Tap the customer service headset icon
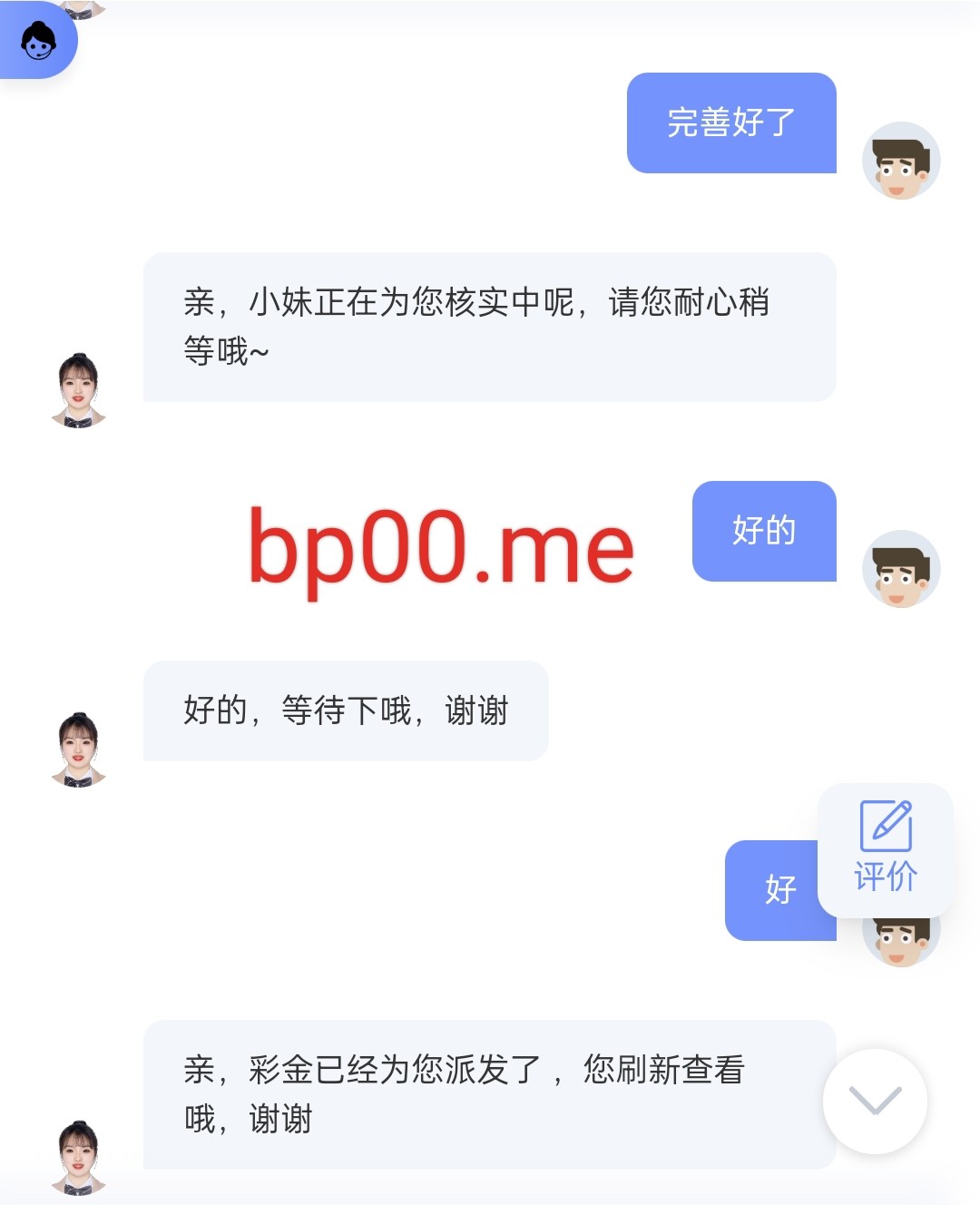The width and height of the screenshot is (980, 1205). click(38, 41)
